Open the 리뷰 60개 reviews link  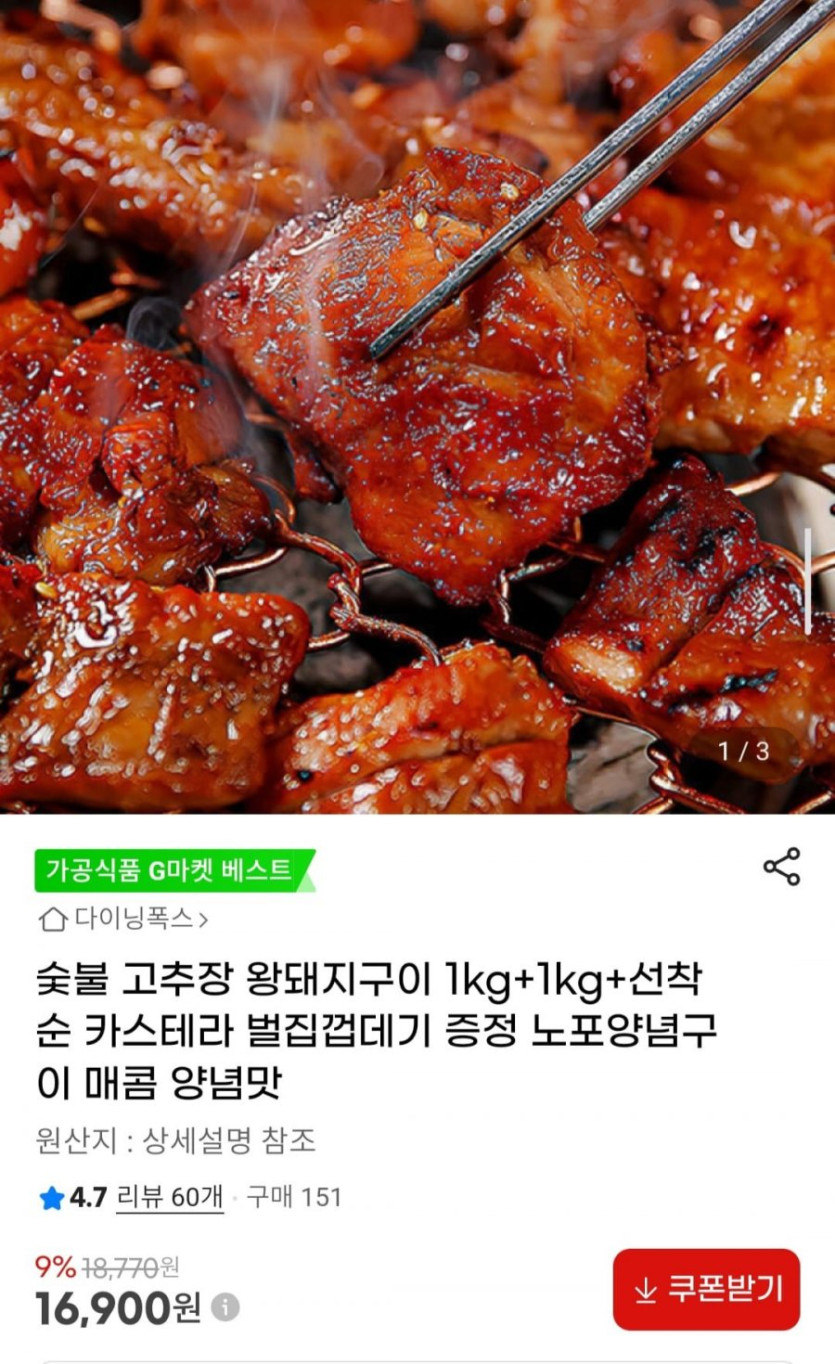170,1197
